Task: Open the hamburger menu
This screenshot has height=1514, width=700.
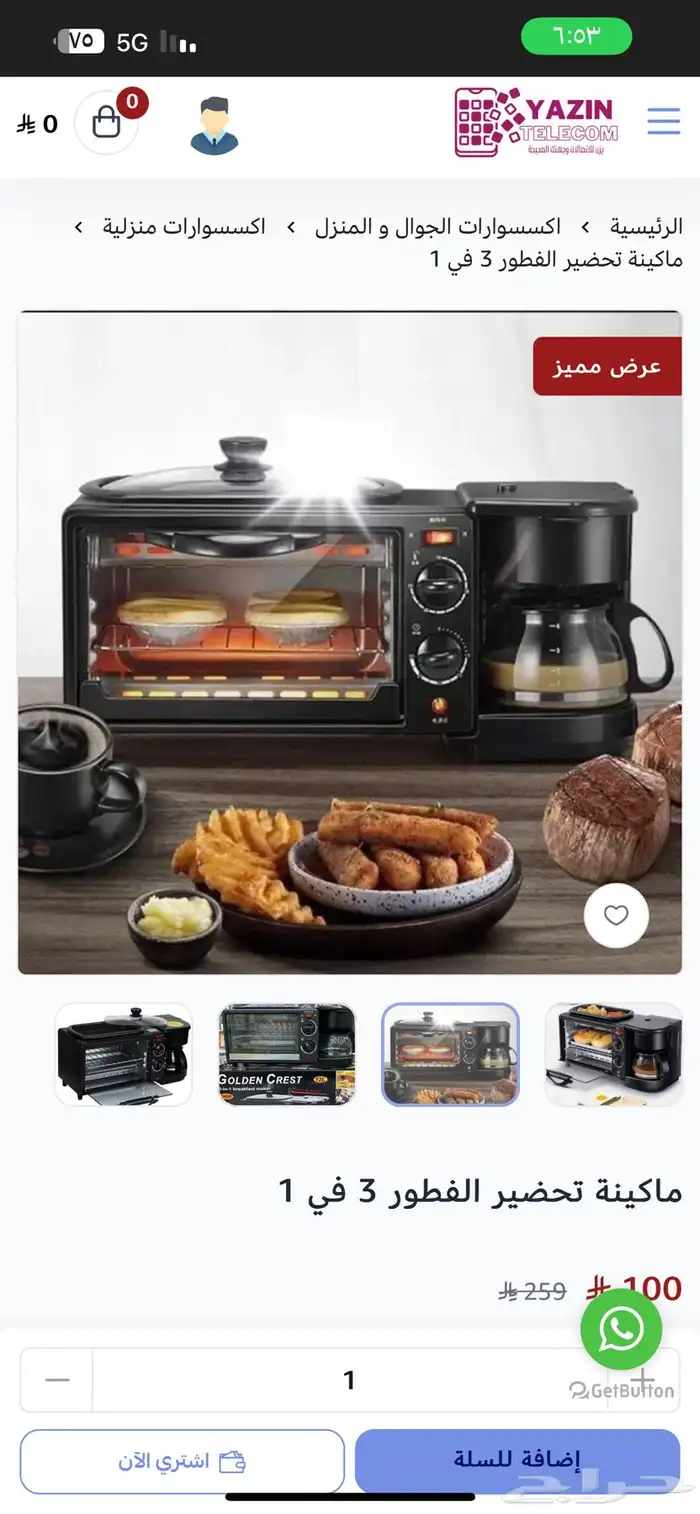Action: [663, 123]
